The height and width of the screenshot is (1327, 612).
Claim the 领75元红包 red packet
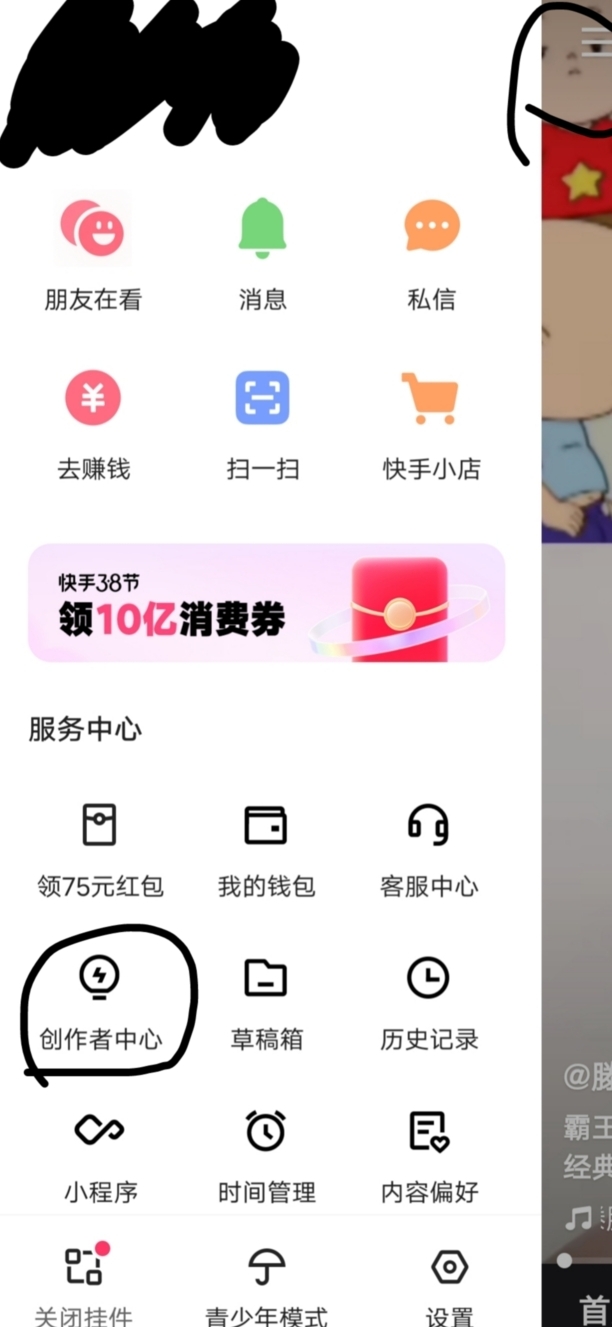click(x=100, y=850)
